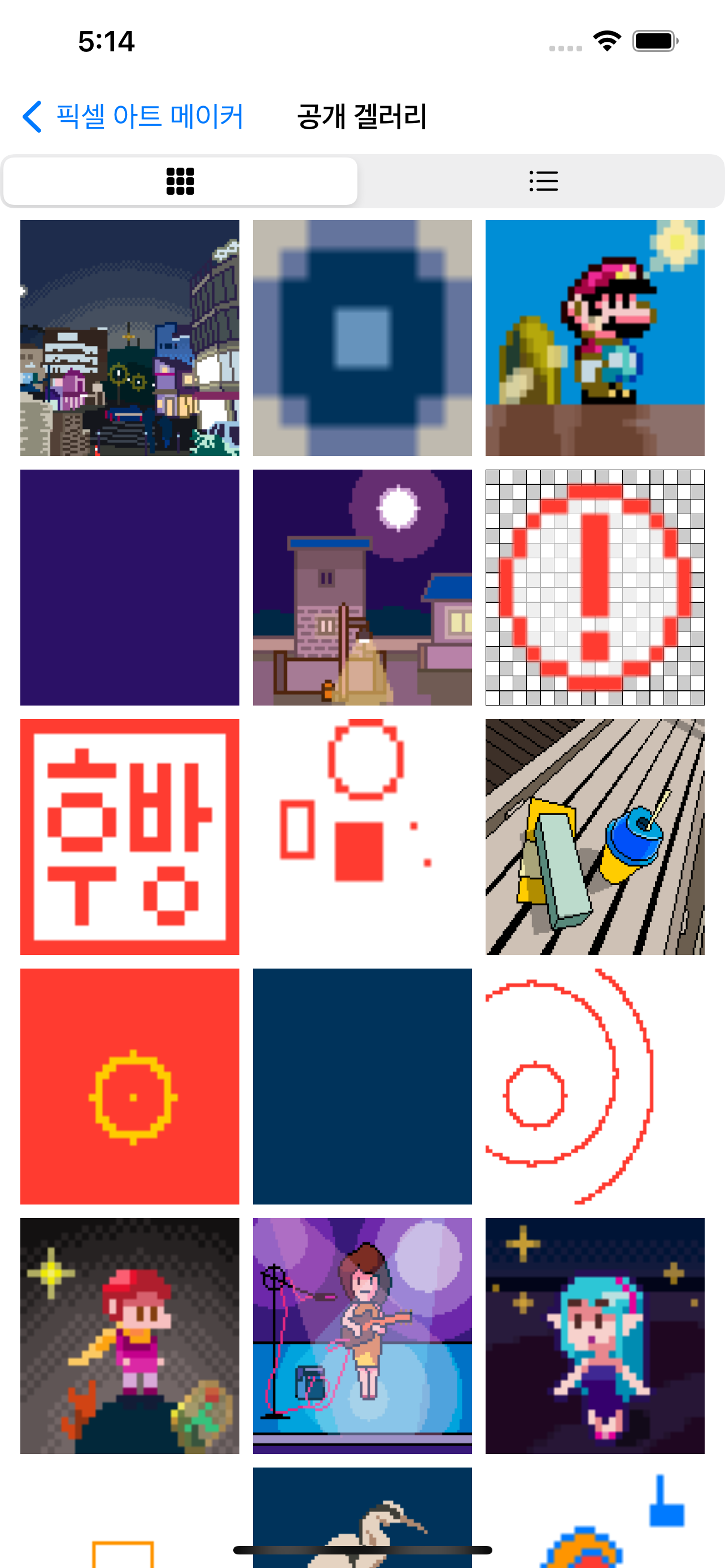Open the blue-haired elf girl artwork
Screen dimensions: 725x1568
[x=594, y=1336]
